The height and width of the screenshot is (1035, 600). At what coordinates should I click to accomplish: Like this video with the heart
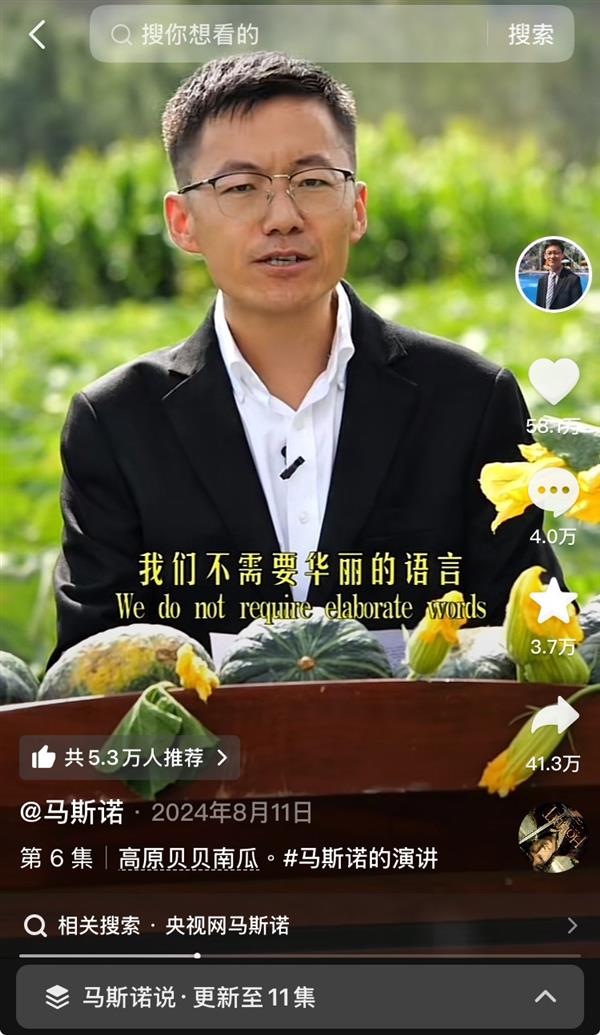[553, 382]
